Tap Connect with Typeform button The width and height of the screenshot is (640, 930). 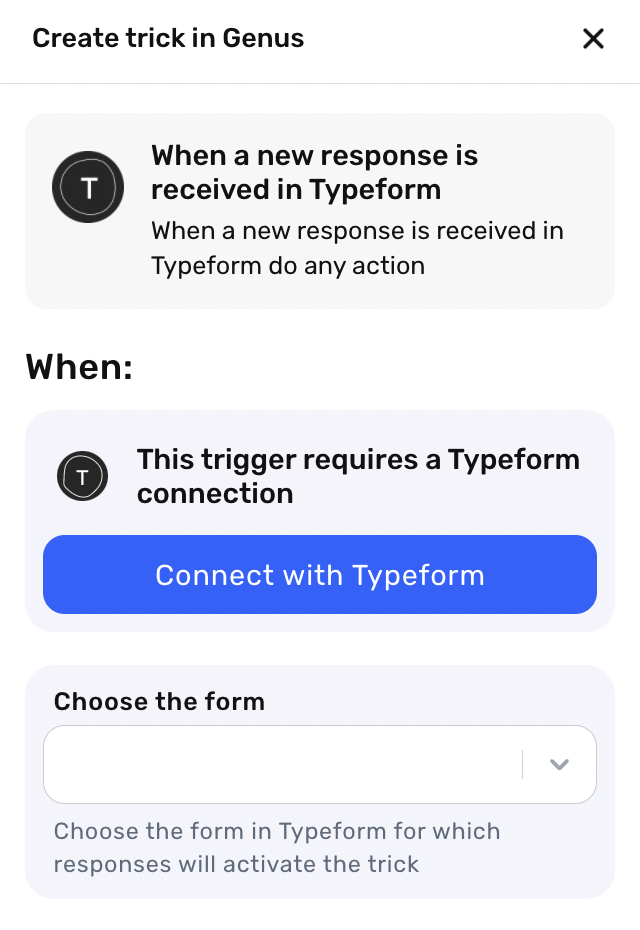(320, 575)
